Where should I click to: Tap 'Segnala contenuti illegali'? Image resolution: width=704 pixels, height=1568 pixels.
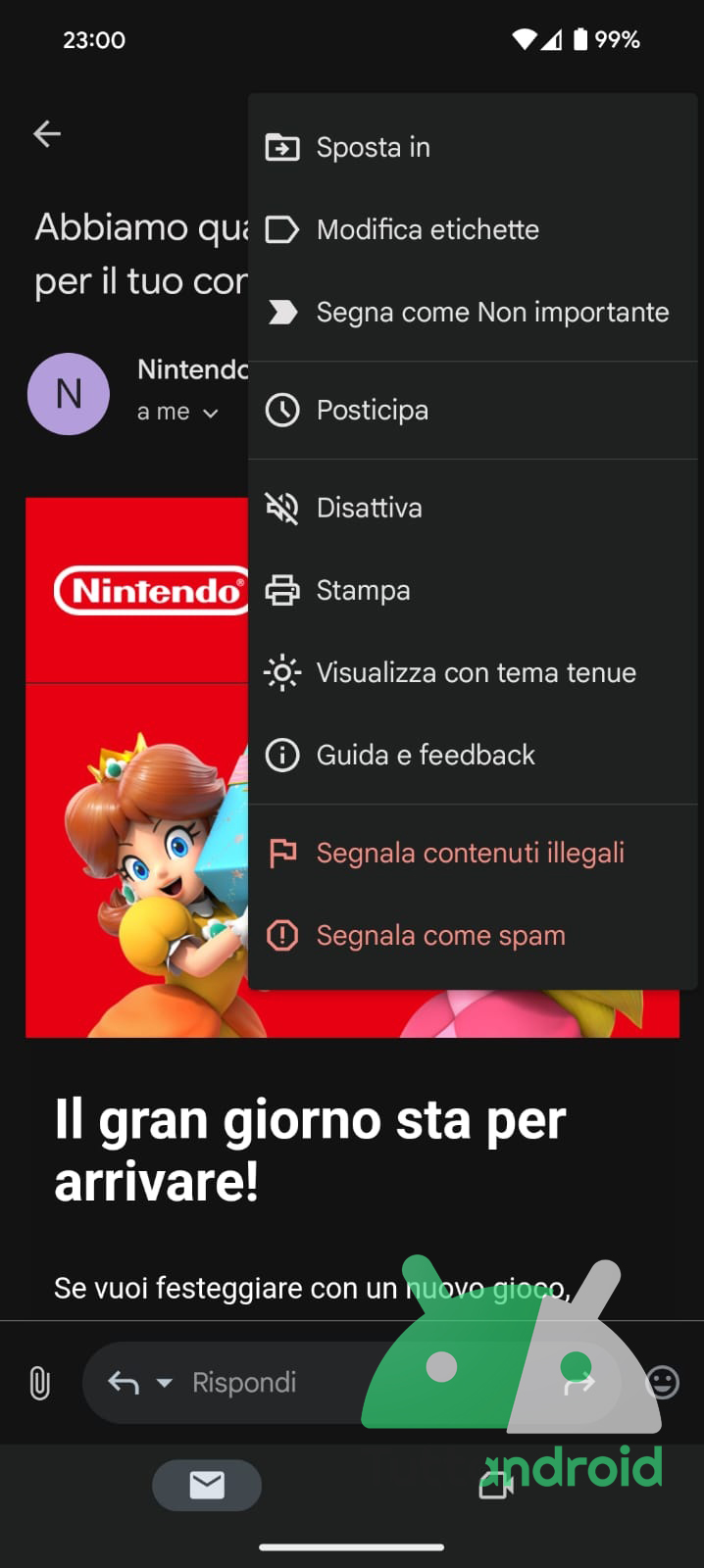[x=470, y=853]
